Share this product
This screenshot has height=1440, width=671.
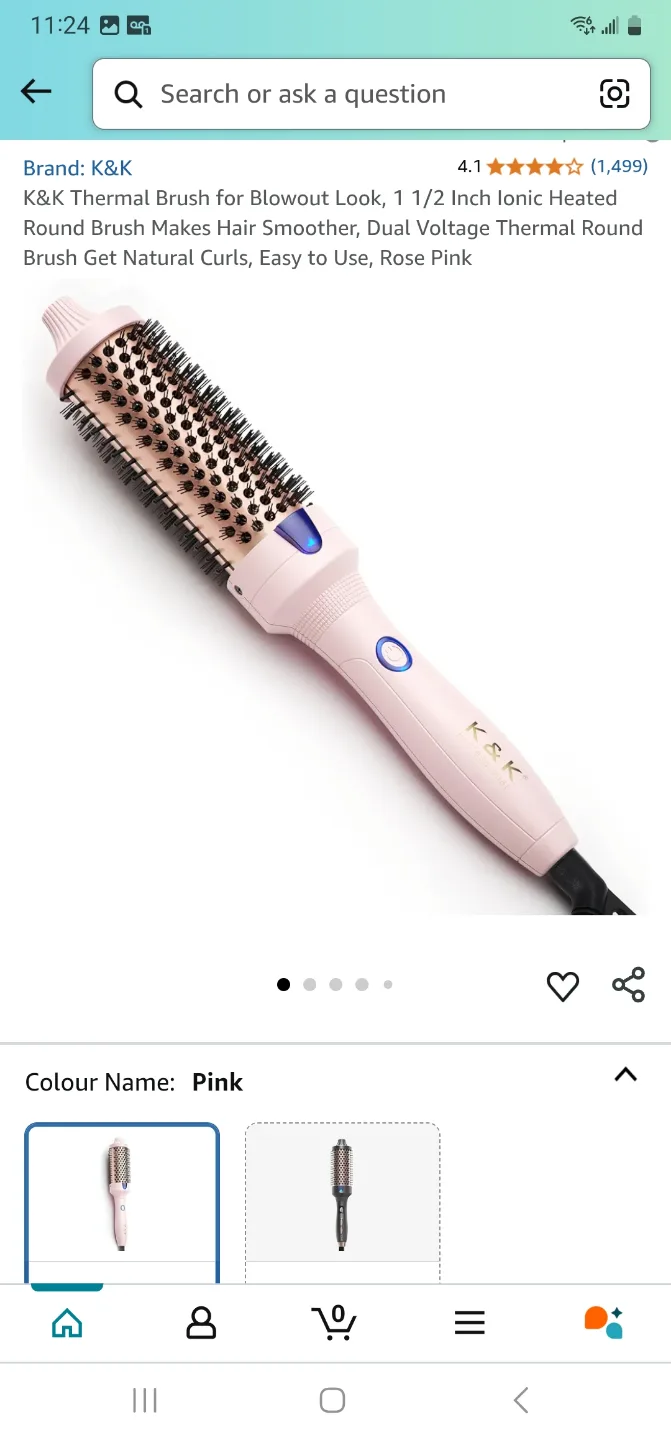click(x=628, y=985)
